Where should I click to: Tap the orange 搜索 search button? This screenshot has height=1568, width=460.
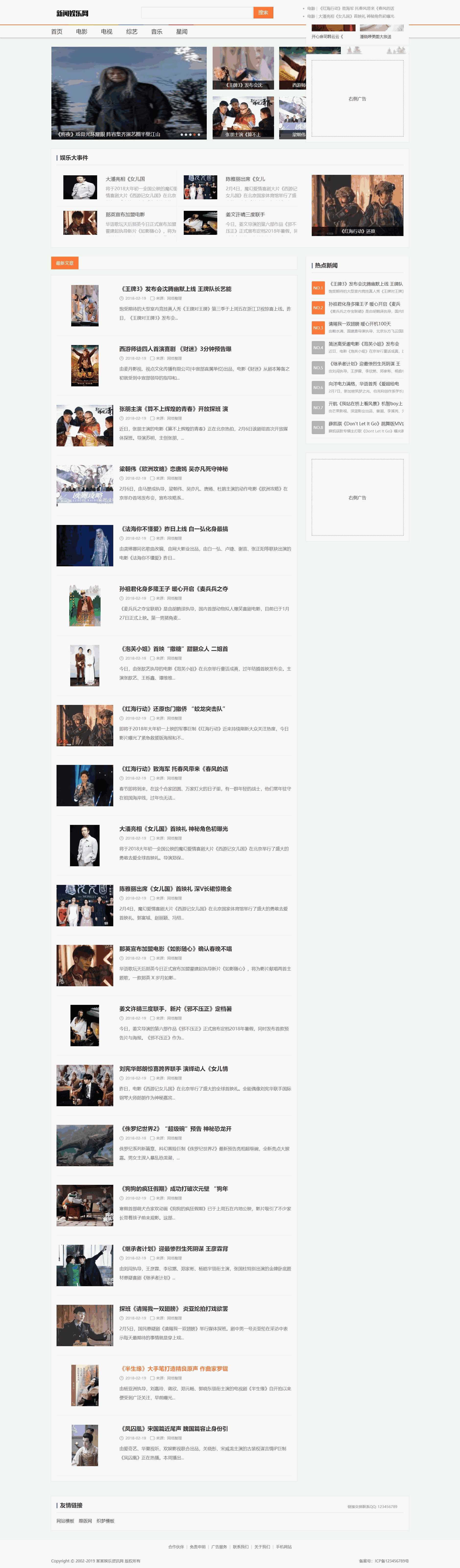tap(263, 13)
